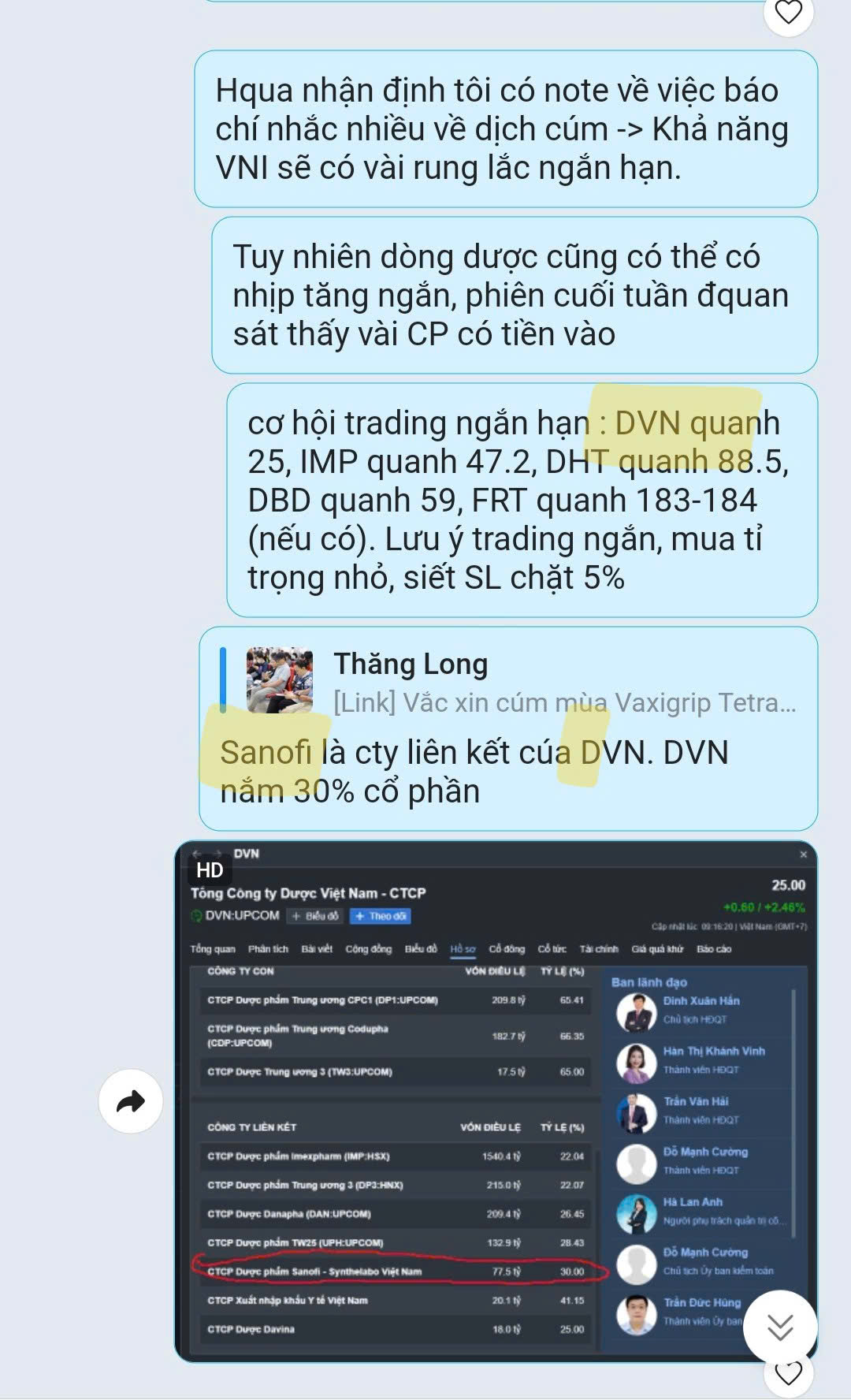
Task: Forward the DVN image message
Action: coord(131,1101)
